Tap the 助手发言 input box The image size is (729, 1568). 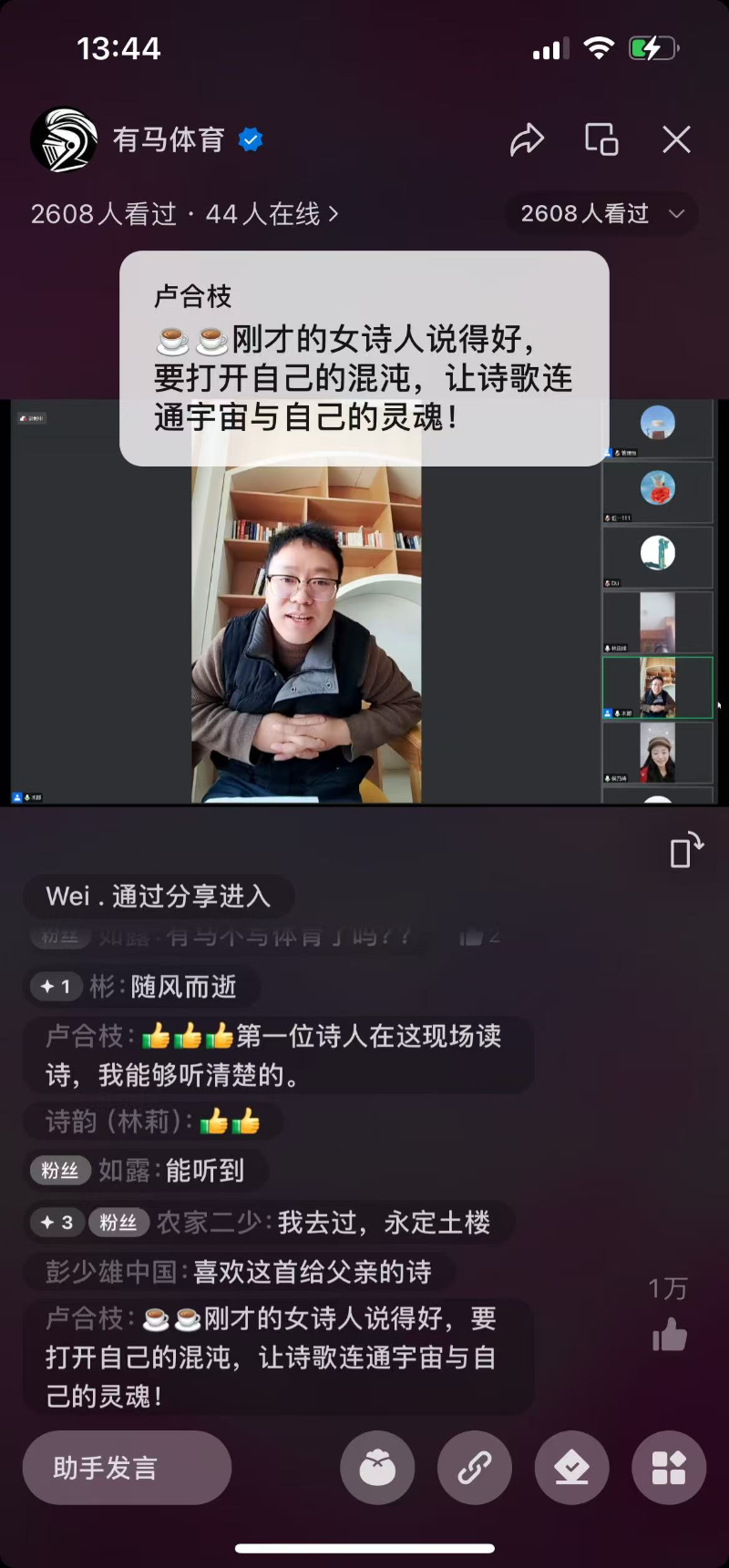tap(127, 1468)
